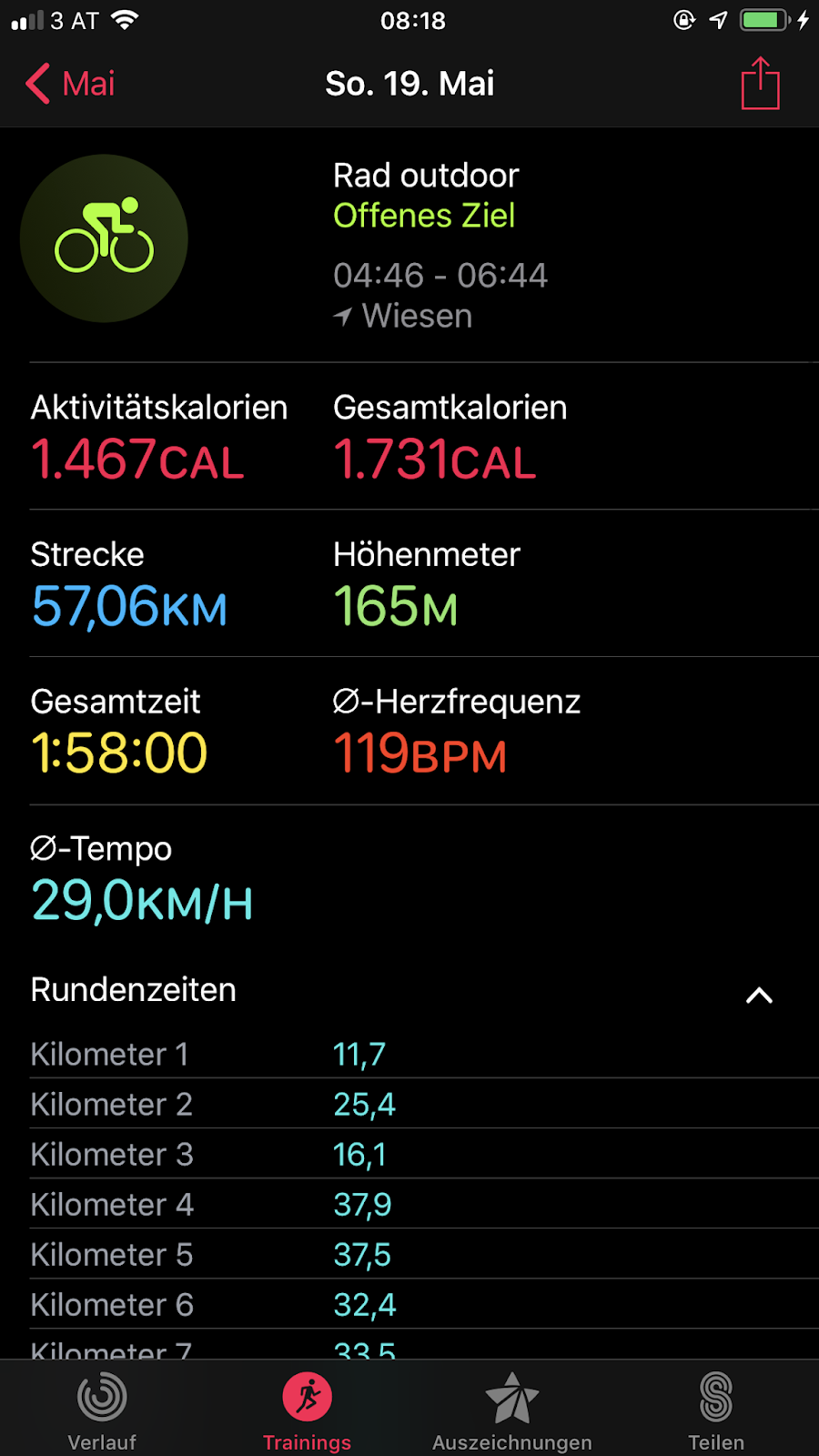
Task: Collapse the Rundenzeiten section
Action: 759,996
